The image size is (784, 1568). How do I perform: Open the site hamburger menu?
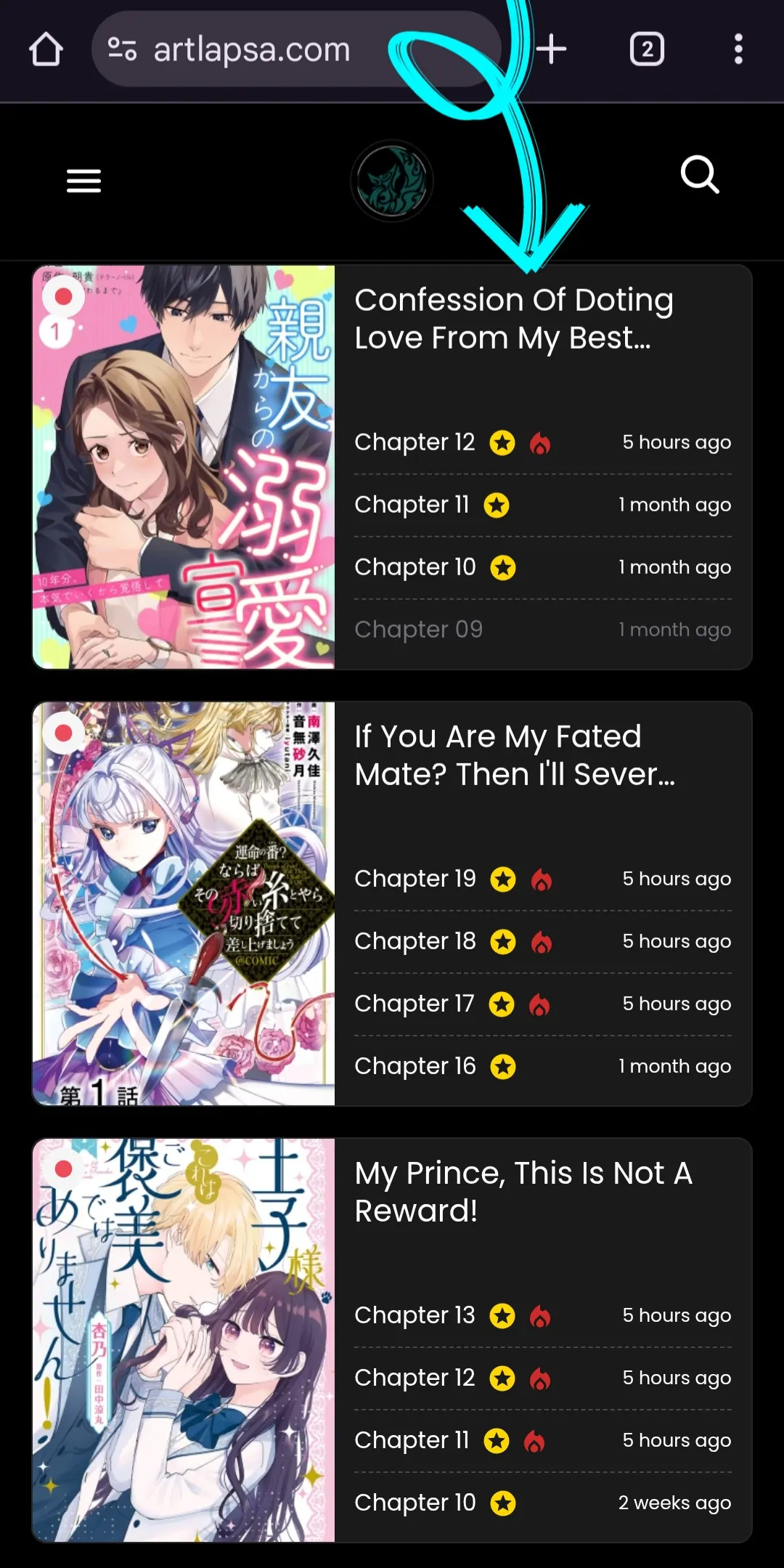(83, 180)
